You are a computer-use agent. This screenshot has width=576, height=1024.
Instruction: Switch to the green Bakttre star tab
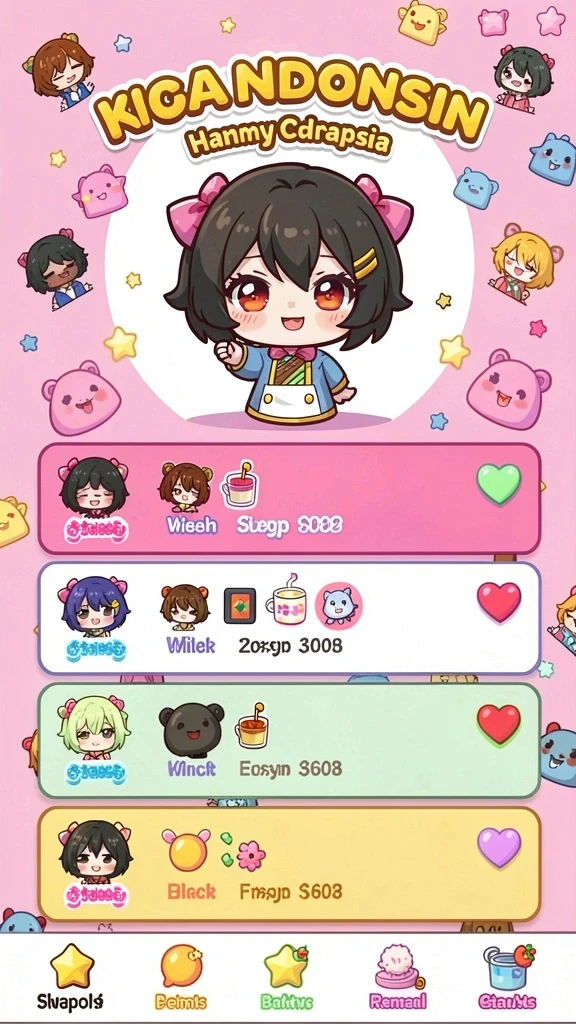pos(287,976)
